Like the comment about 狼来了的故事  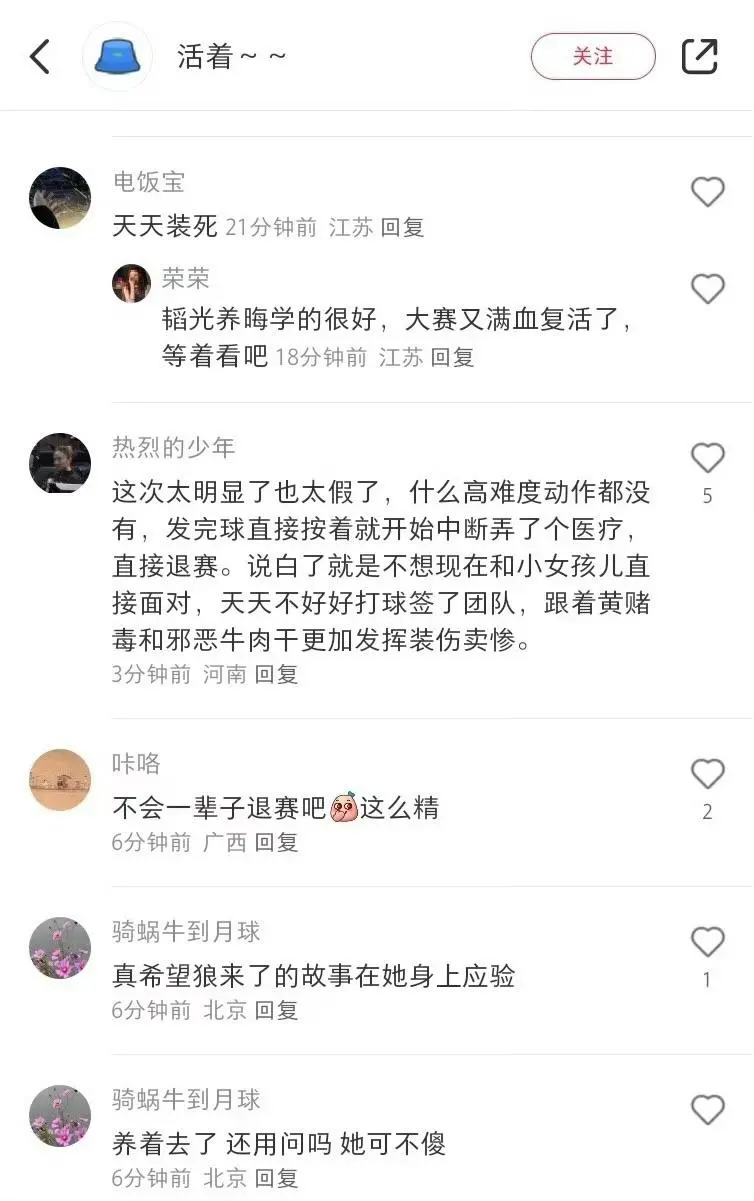pyautogui.click(x=707, y=942)
